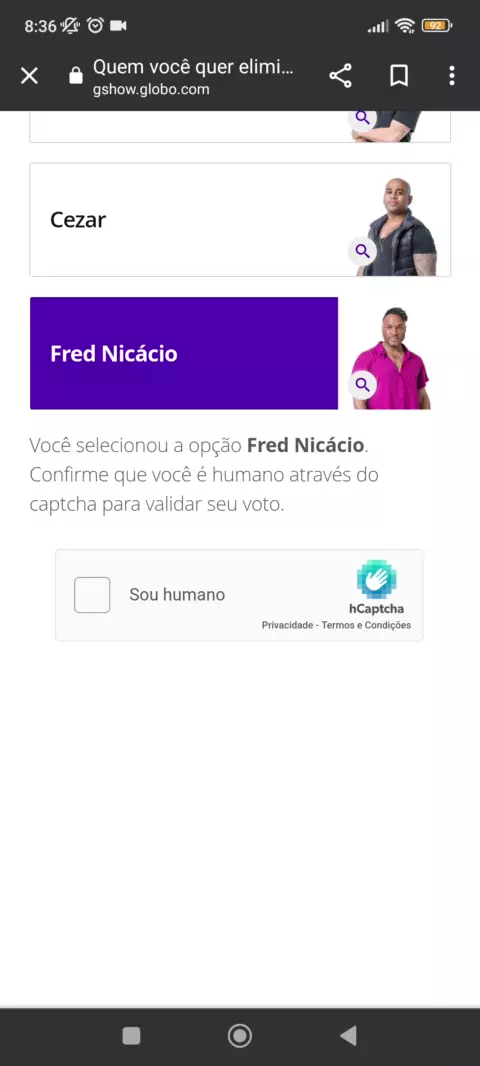Tap the selected Fred Nicácio option

coord(184,353)
